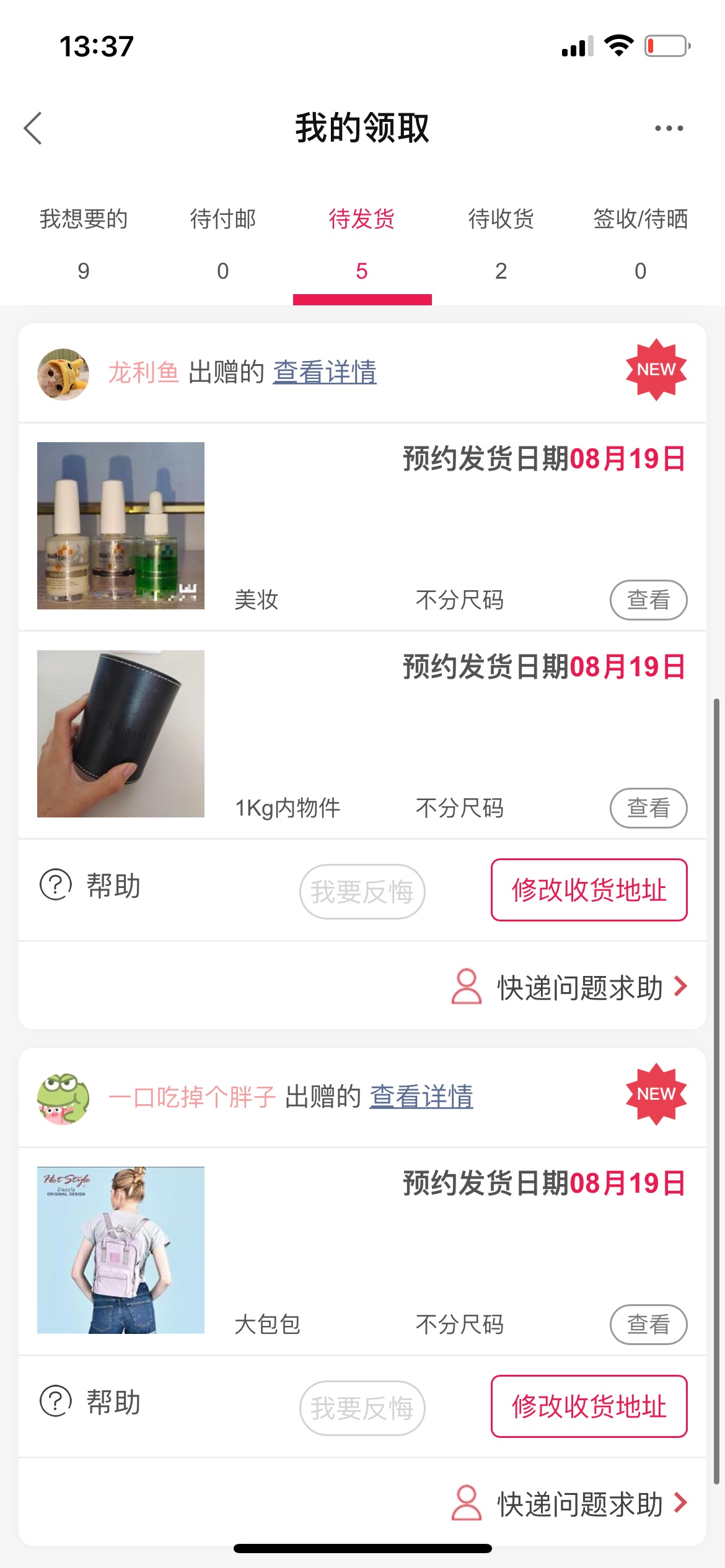Open the three-dot overflow menu
Viewport: 725px width, 1568px height.
pos(669,128)
